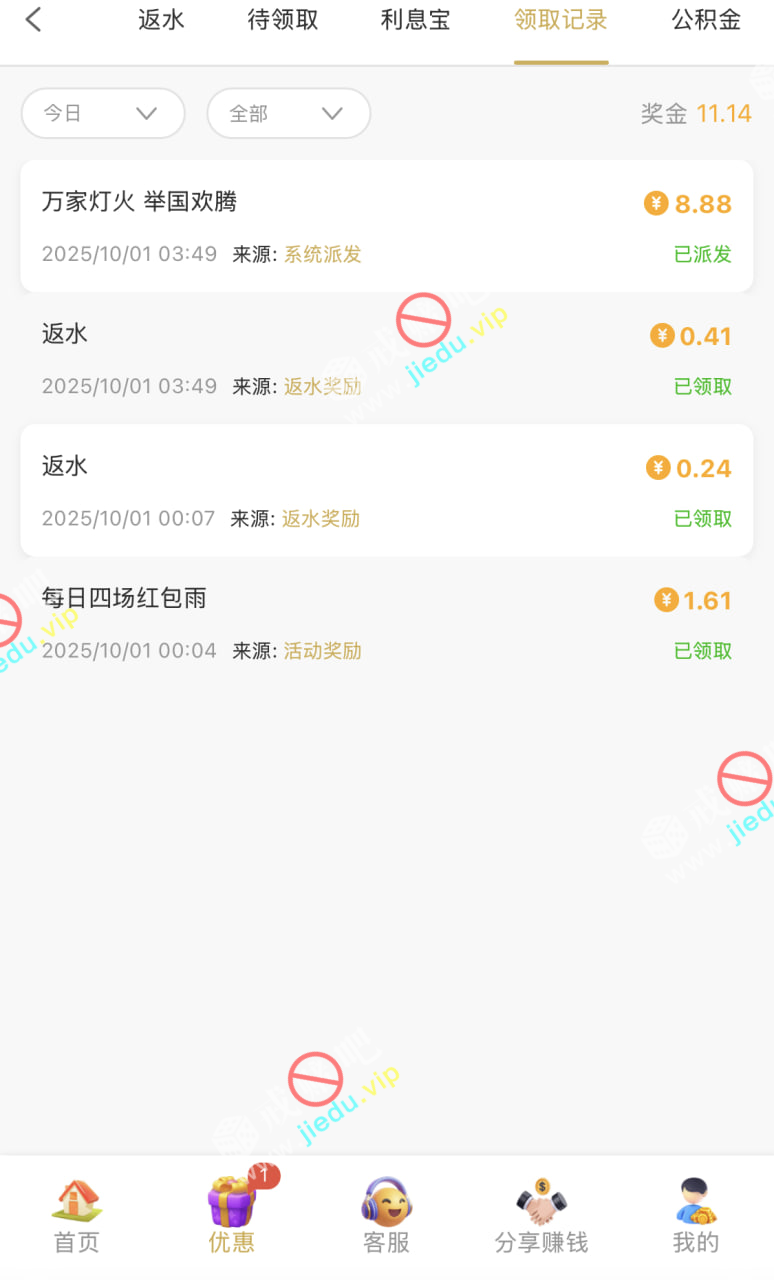
Task: Open the 优惠 bottom tab
Action: (x=231, y=1216)
